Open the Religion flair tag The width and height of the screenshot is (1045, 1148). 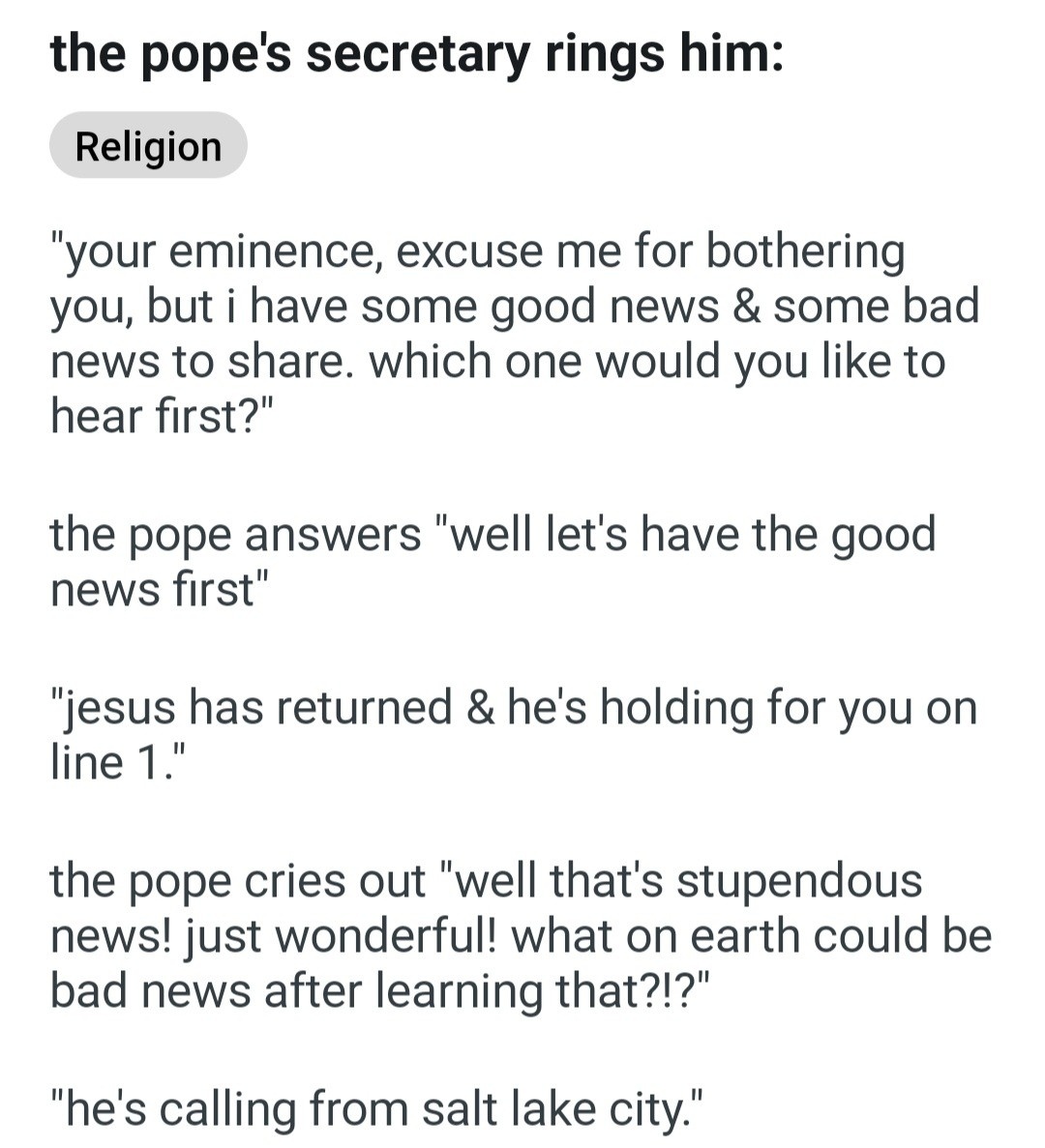pyautogui.click(x=148, y=146)
